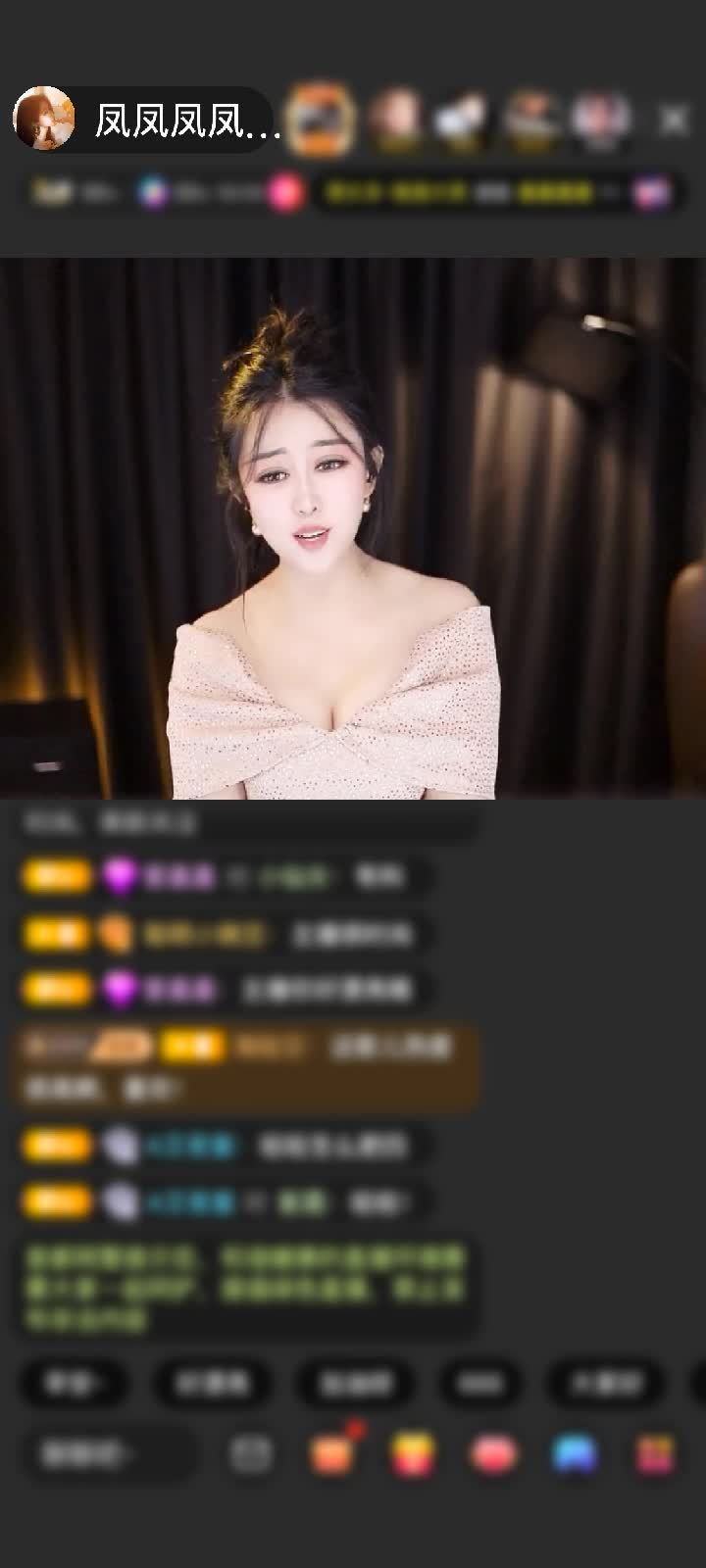Viewport: 706px width, 1568px height.
Task: Tap the first quick reply chip
Action: pos(75,1383)
